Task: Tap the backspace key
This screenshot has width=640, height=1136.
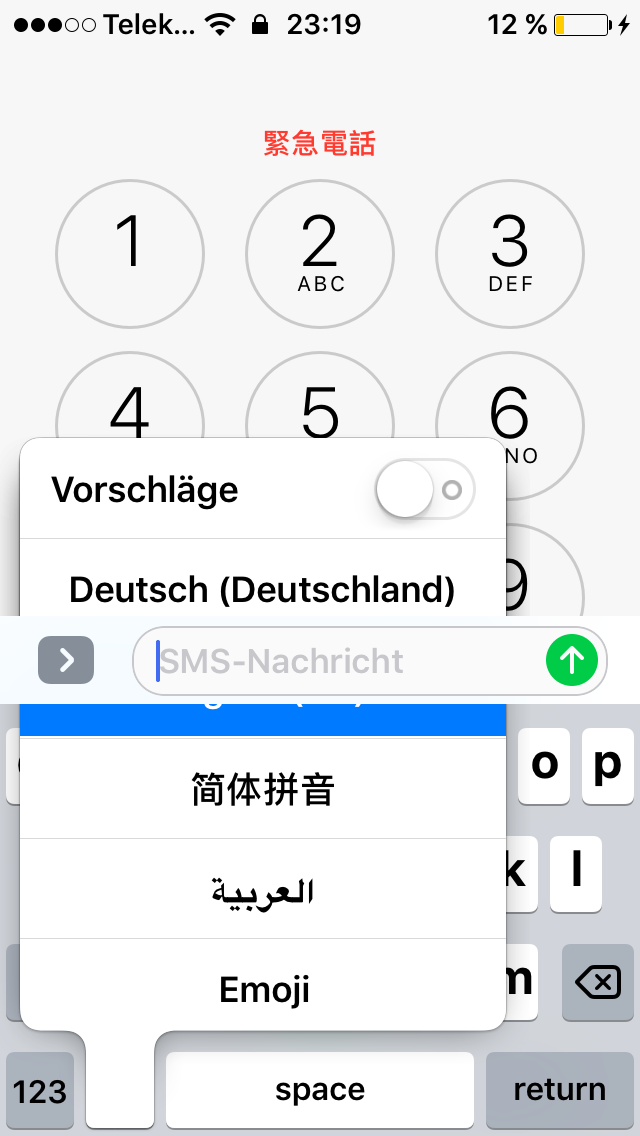Action: (x=598, y=982)
